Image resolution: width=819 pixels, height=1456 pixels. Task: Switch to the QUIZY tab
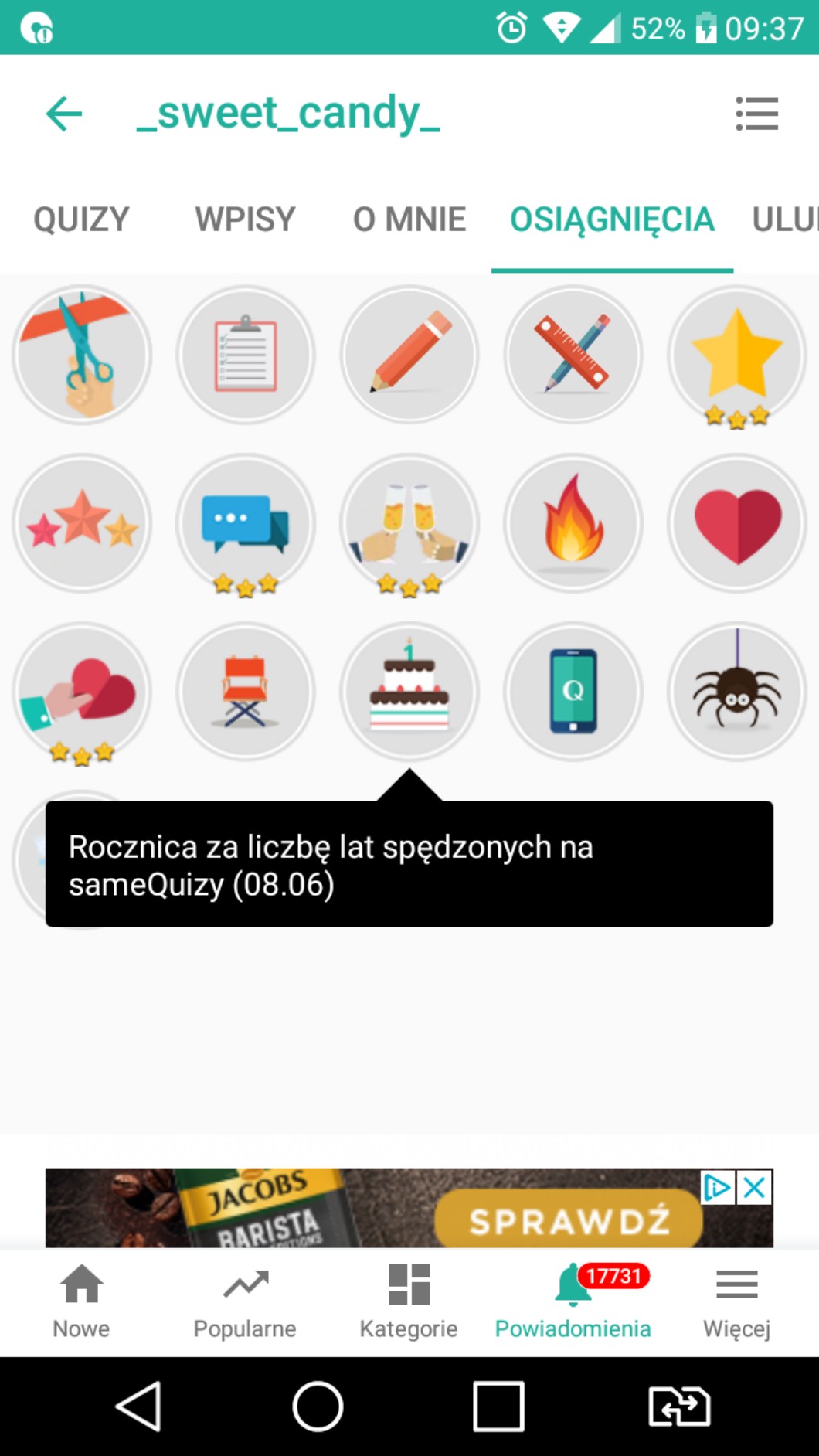(81, 219)
